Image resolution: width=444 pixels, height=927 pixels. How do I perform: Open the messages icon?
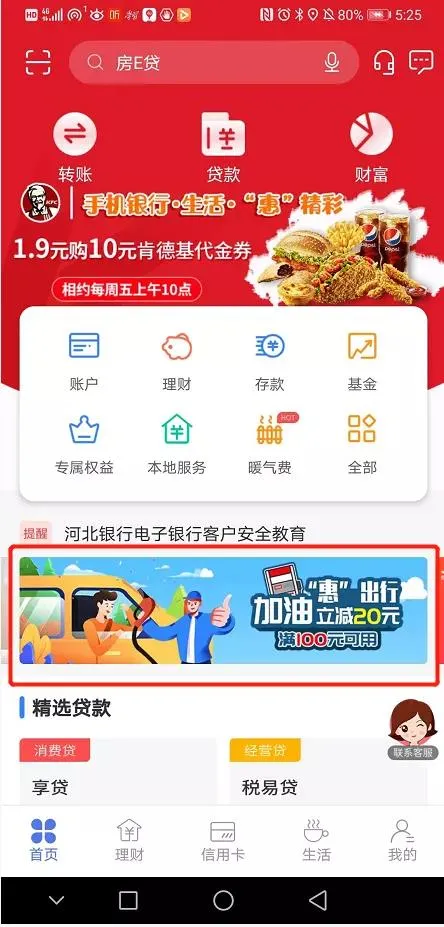(421, 62)
